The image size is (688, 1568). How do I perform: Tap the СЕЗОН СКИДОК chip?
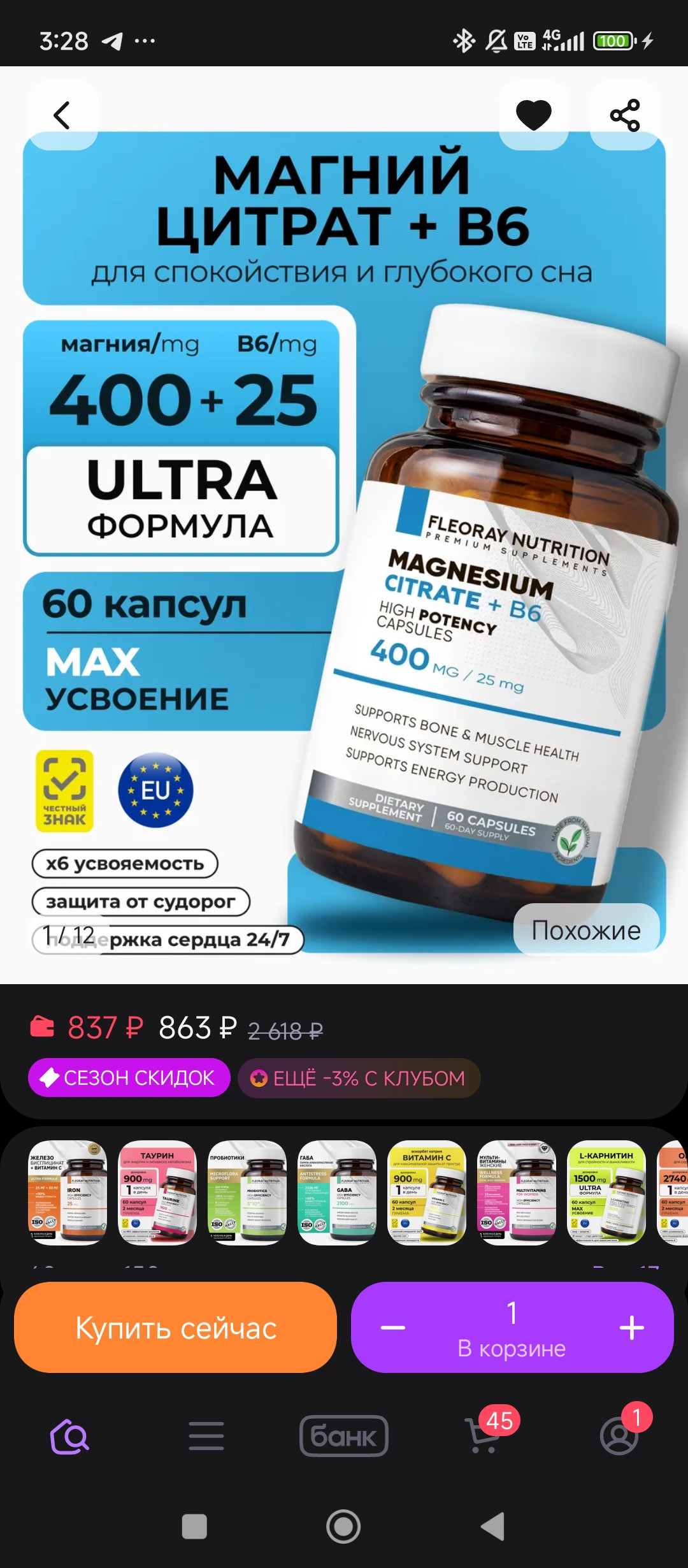(129, 1078)
